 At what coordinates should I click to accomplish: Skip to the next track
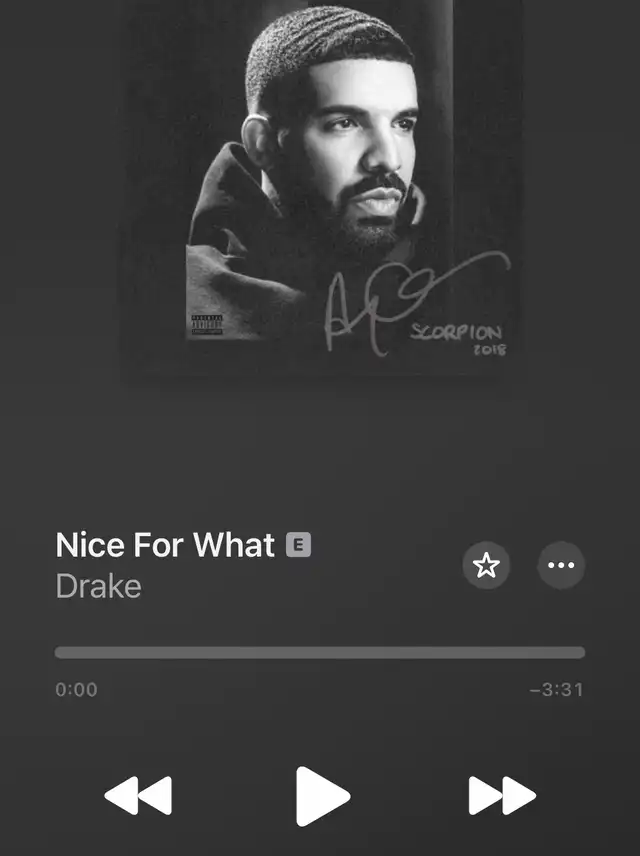(x=502, y=796)
